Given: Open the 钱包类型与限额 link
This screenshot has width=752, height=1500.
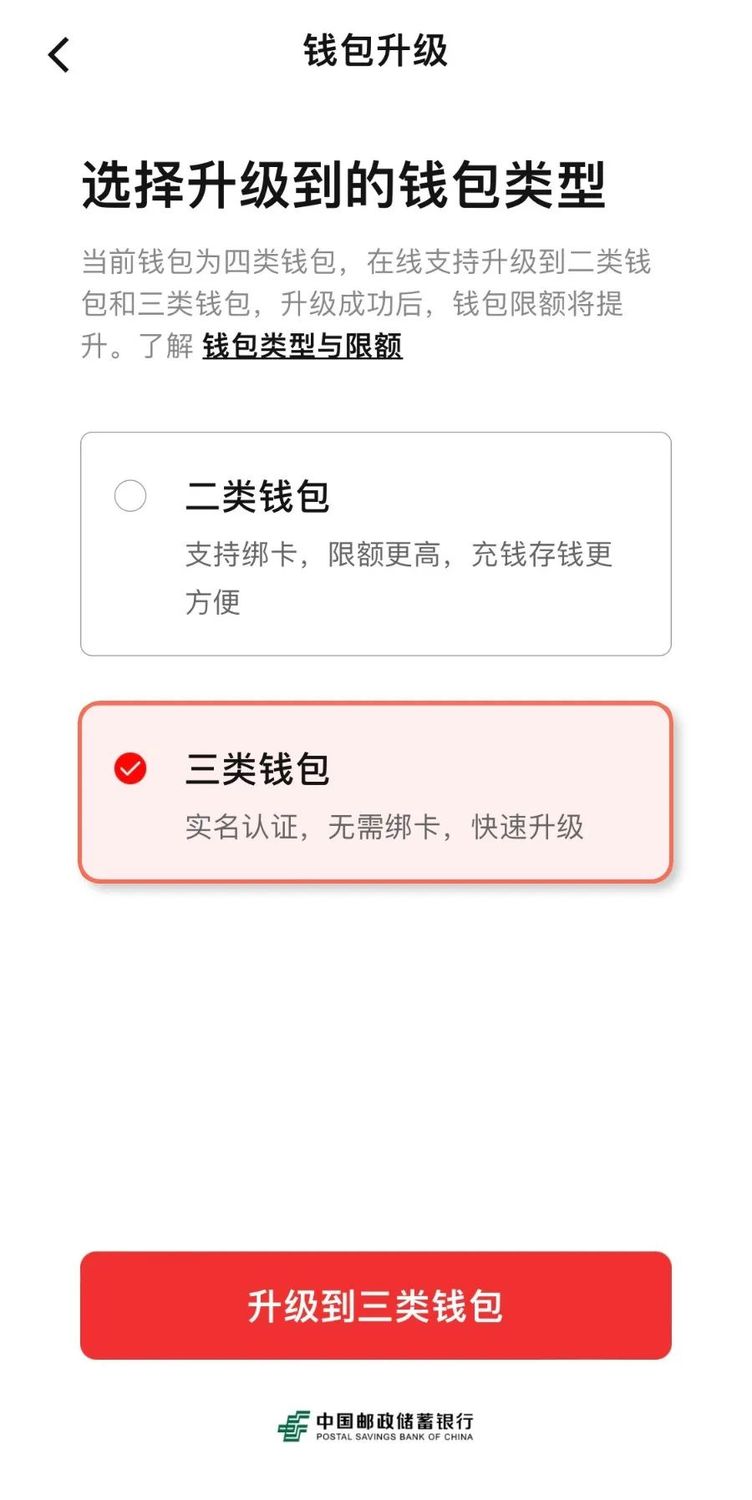Looking at the screenshot, I should pos(302,347).
